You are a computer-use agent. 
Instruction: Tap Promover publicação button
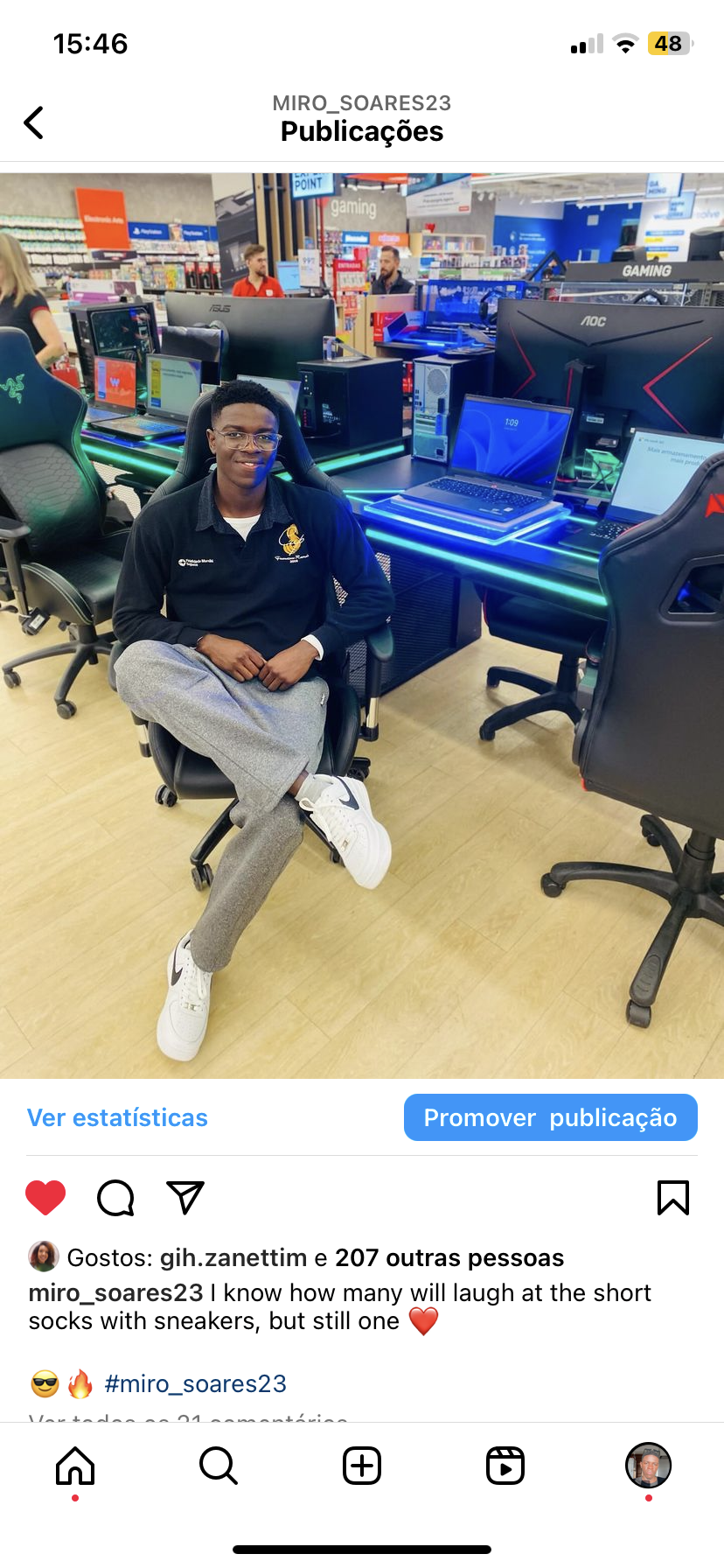tap(550, 1117)
